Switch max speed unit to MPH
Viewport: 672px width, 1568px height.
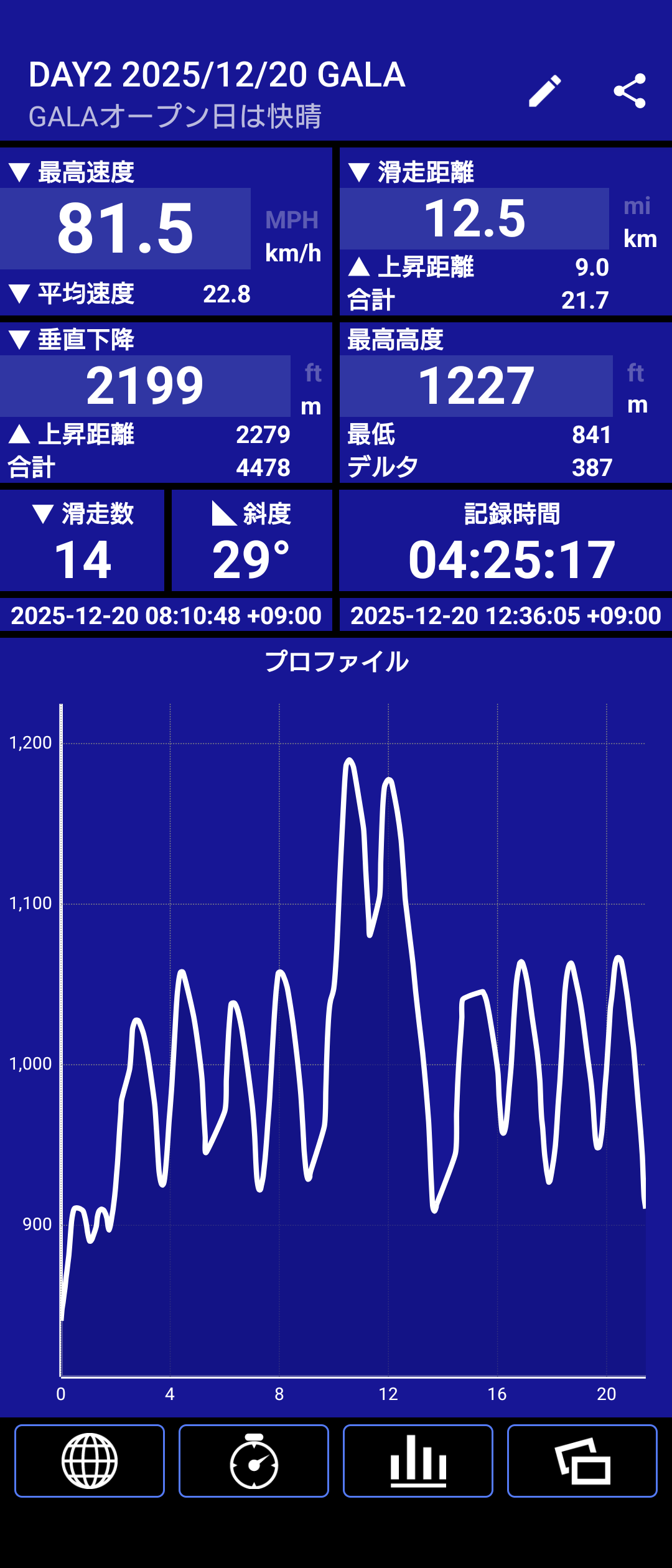coord(292,220)
